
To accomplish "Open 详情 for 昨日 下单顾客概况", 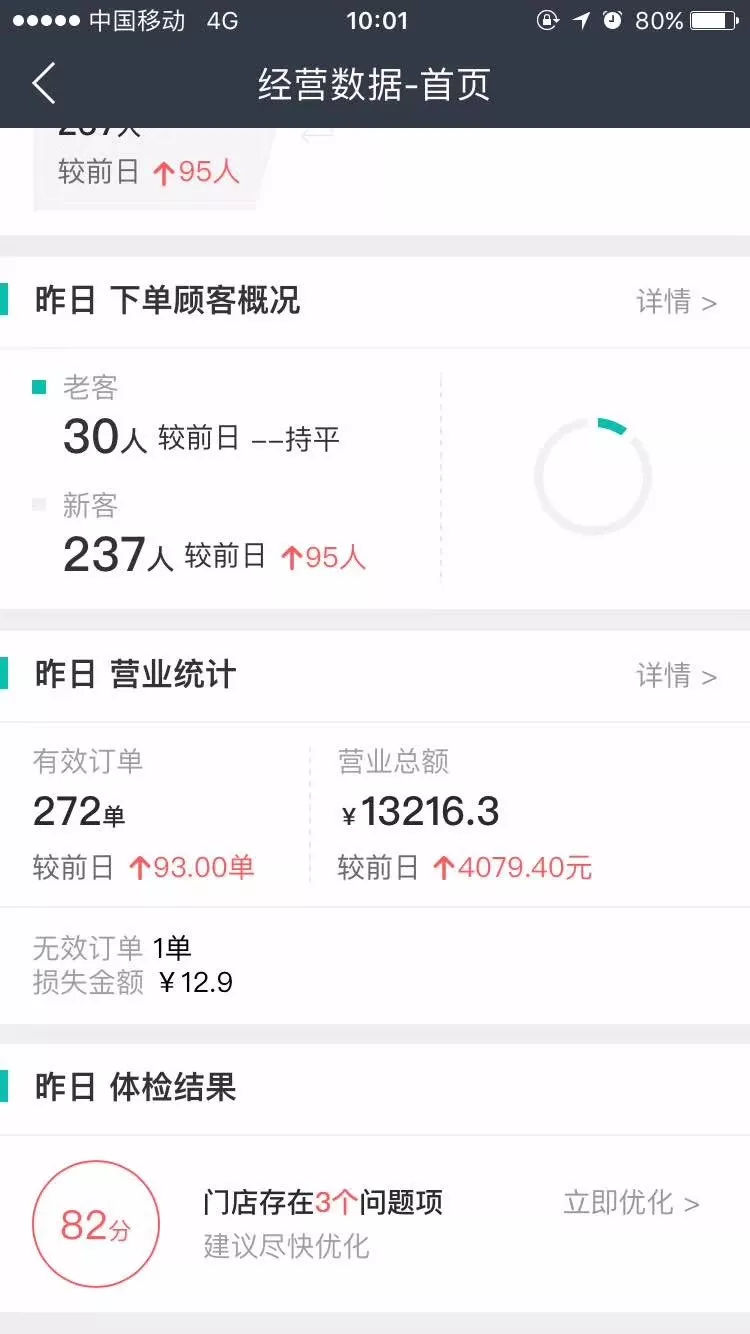I will (x=677, y=301).
